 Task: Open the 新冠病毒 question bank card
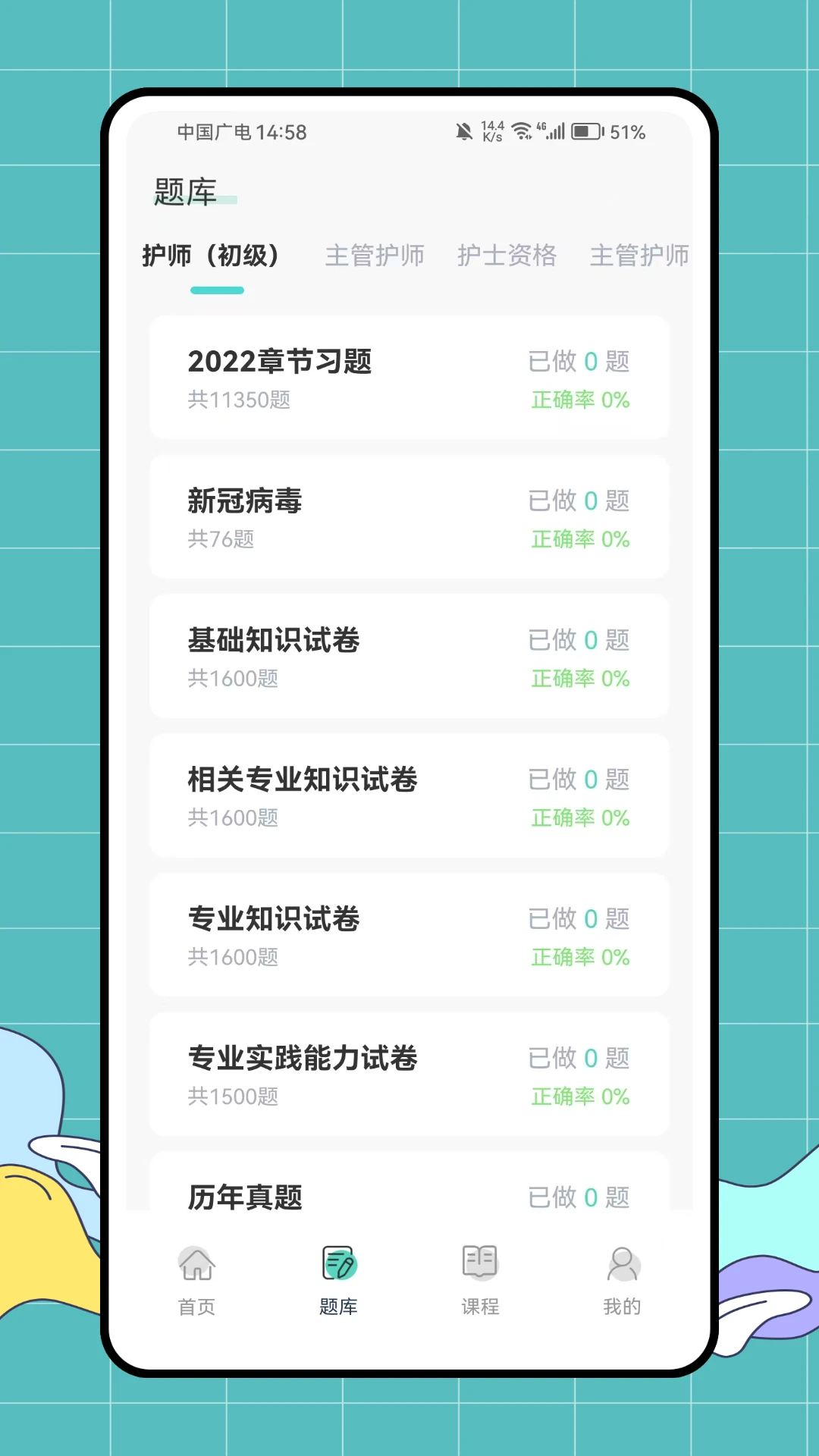pos(409,517)
